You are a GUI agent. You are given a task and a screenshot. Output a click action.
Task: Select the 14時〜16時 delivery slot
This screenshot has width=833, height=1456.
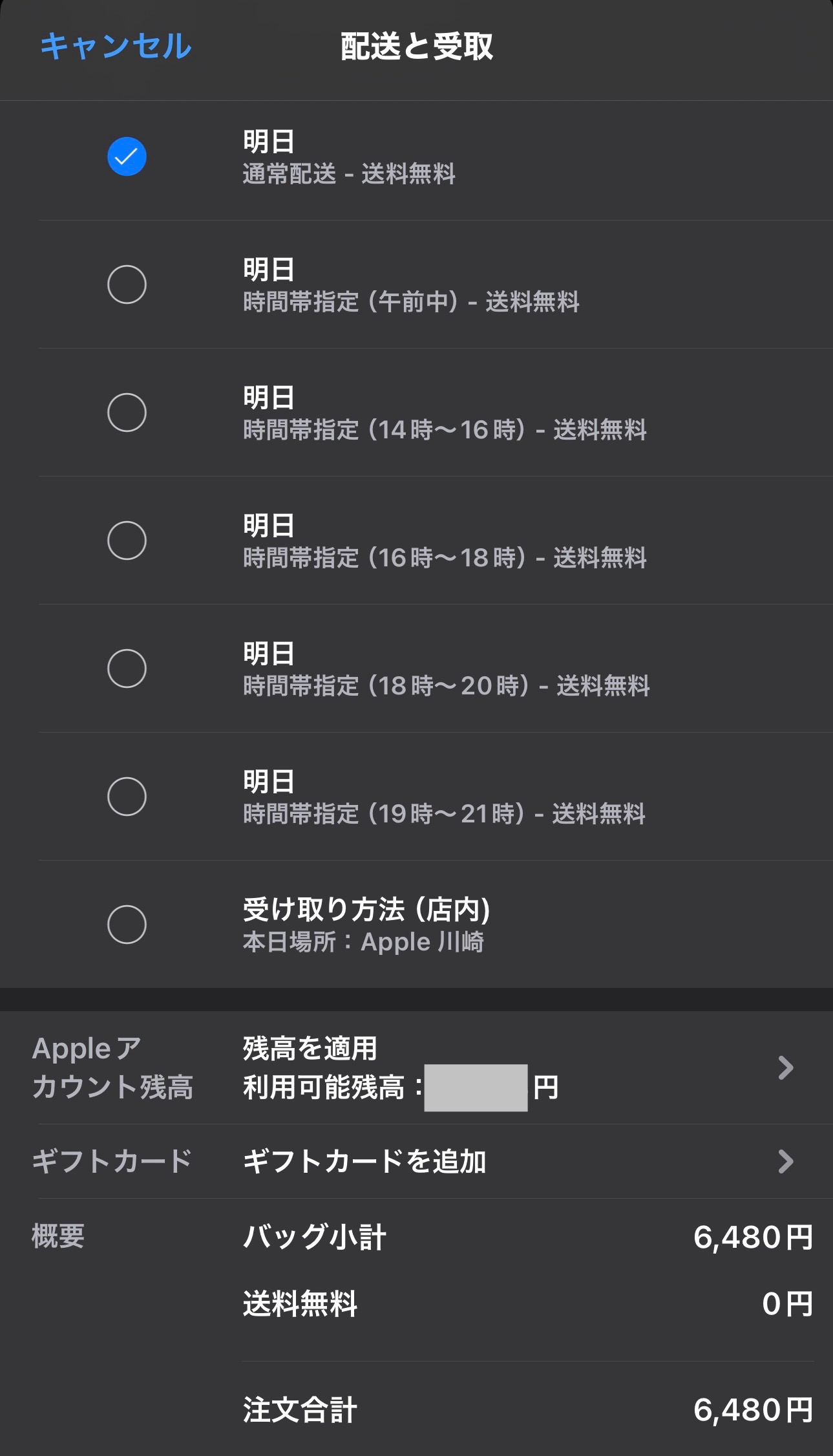127,412
